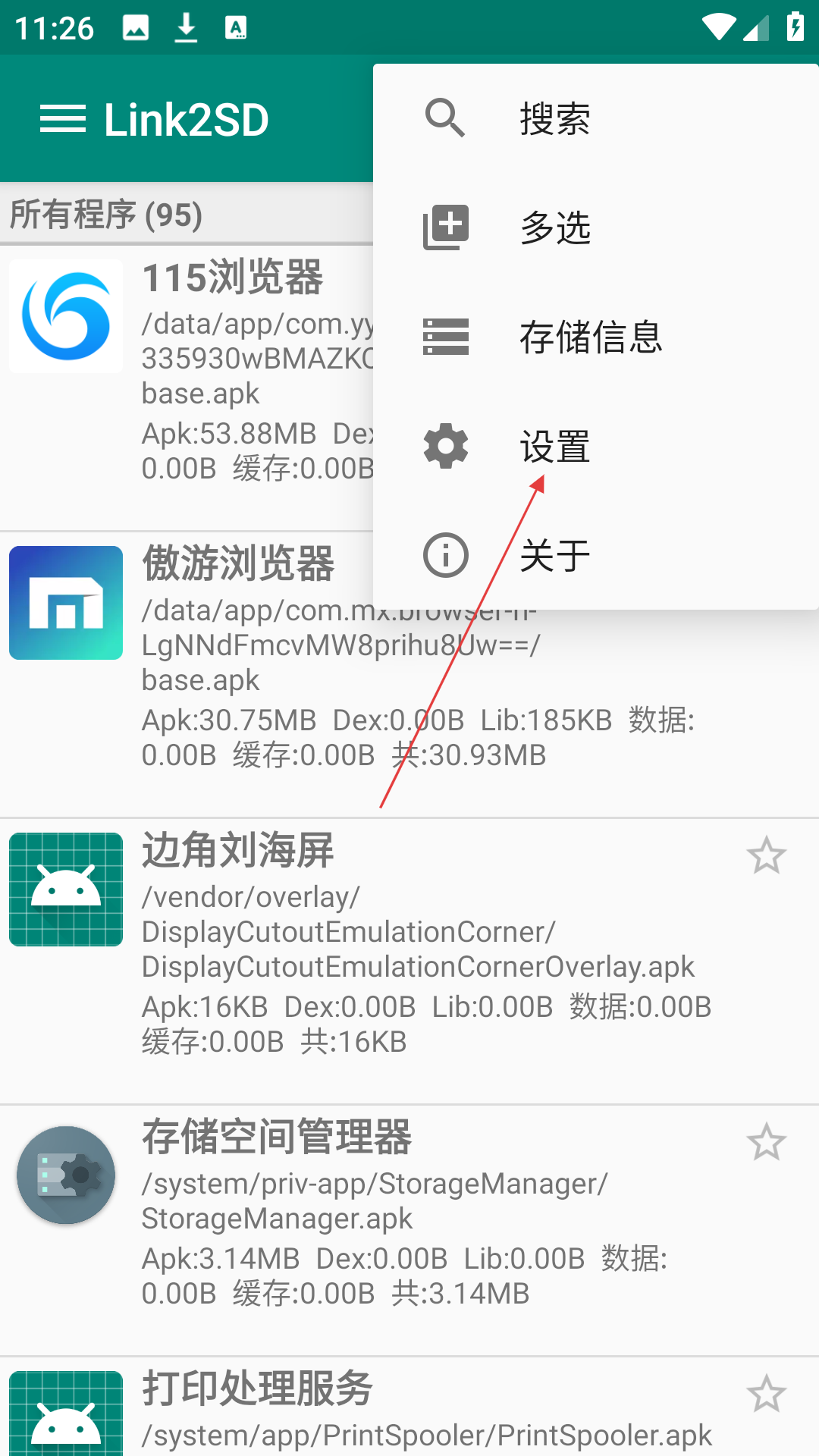Screen dimensions: 819x1456
Task: Select 搜索 from the popup menu
Action: pyautogui.click(x=596, y=118)
